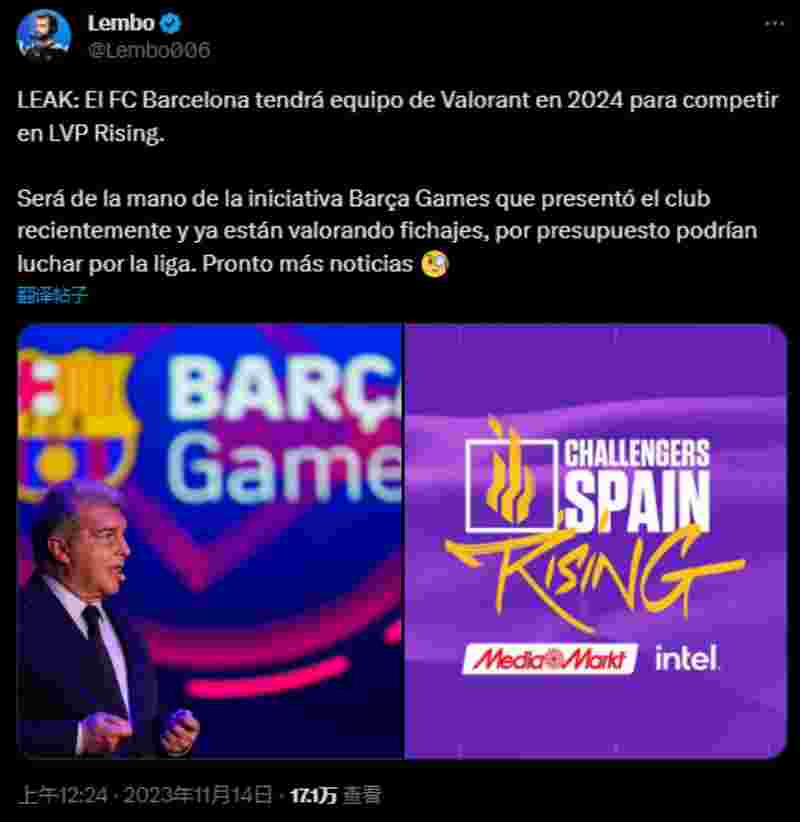The height and width of the screenshot is (822, 800).
Task: Open the tweet's three-dot overflow menu
Action: click(773, 24)
